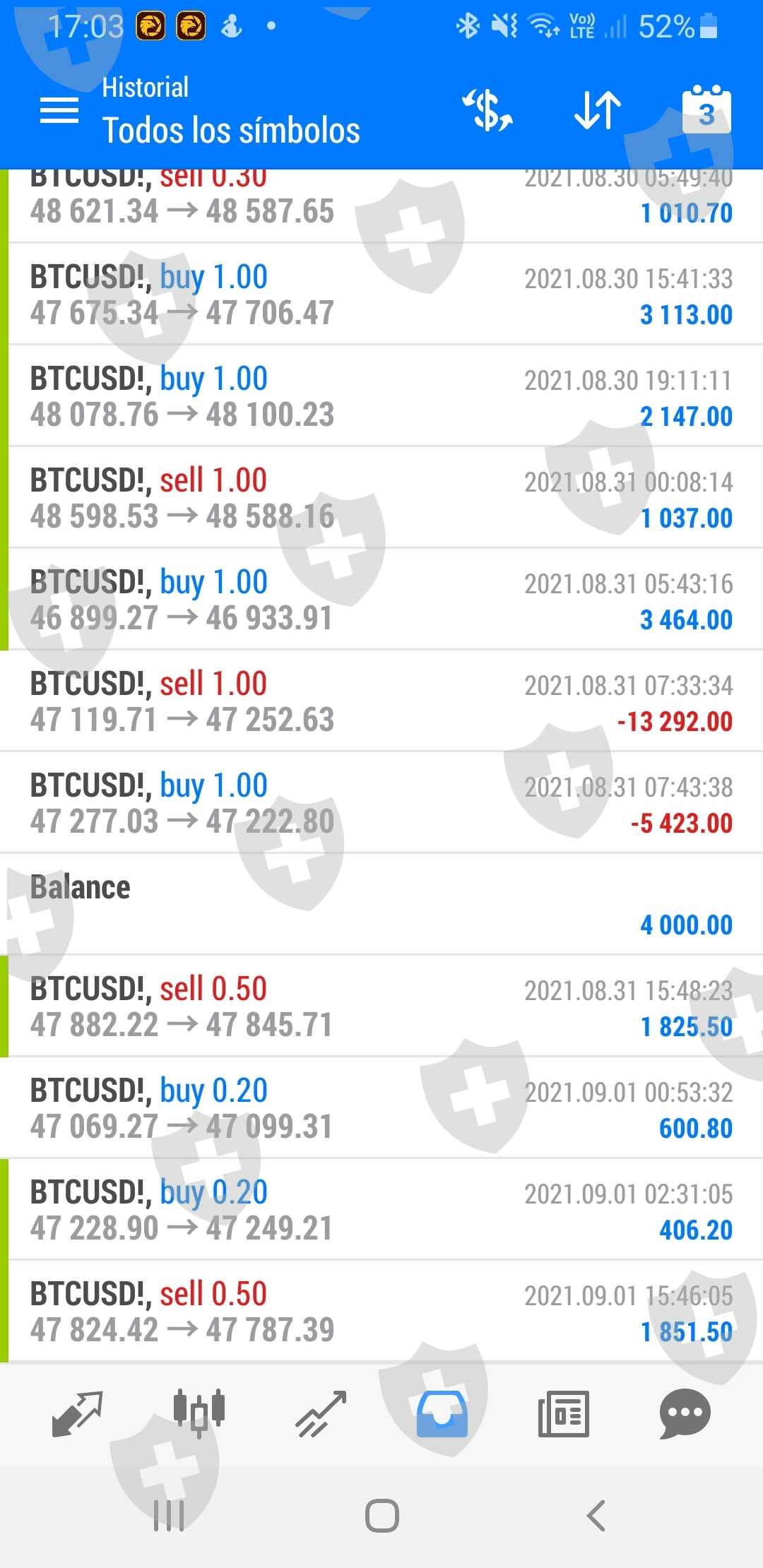The width and height of the screenshot is (763, 1568).
Task: Open the symbol filter icon
Action: 487,111
